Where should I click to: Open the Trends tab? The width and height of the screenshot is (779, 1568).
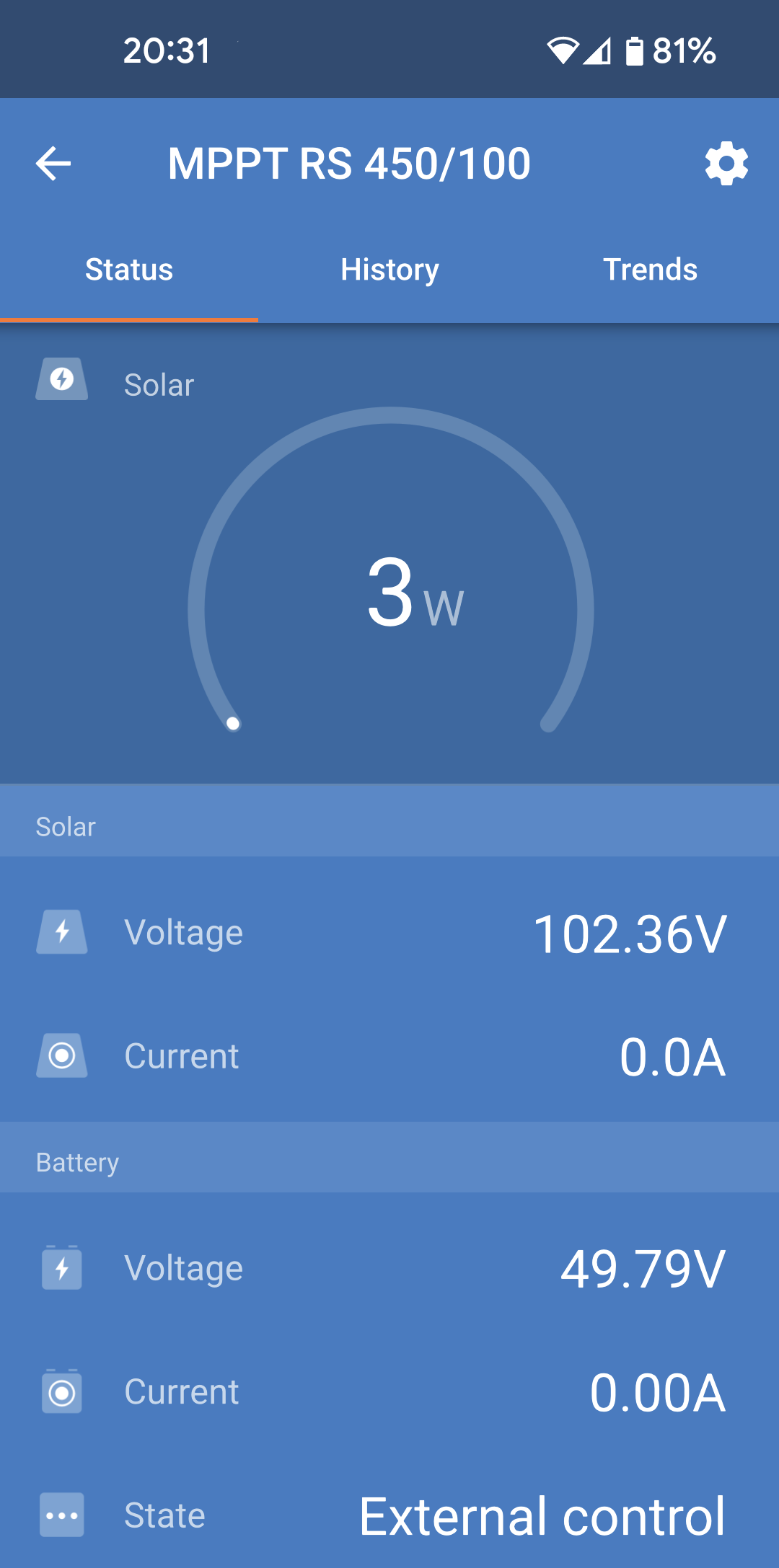point(651,269)
